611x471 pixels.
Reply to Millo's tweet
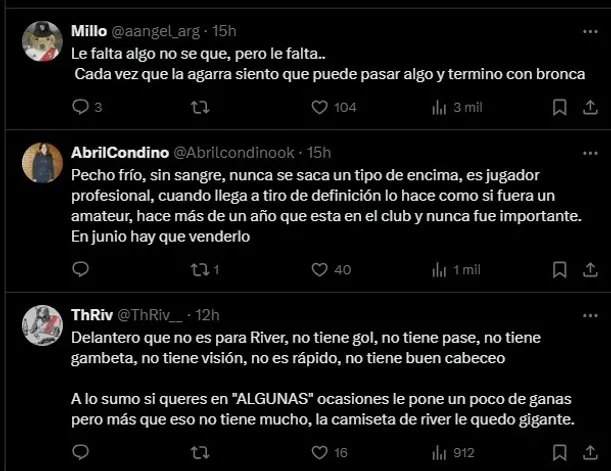[x=81, y=107]
